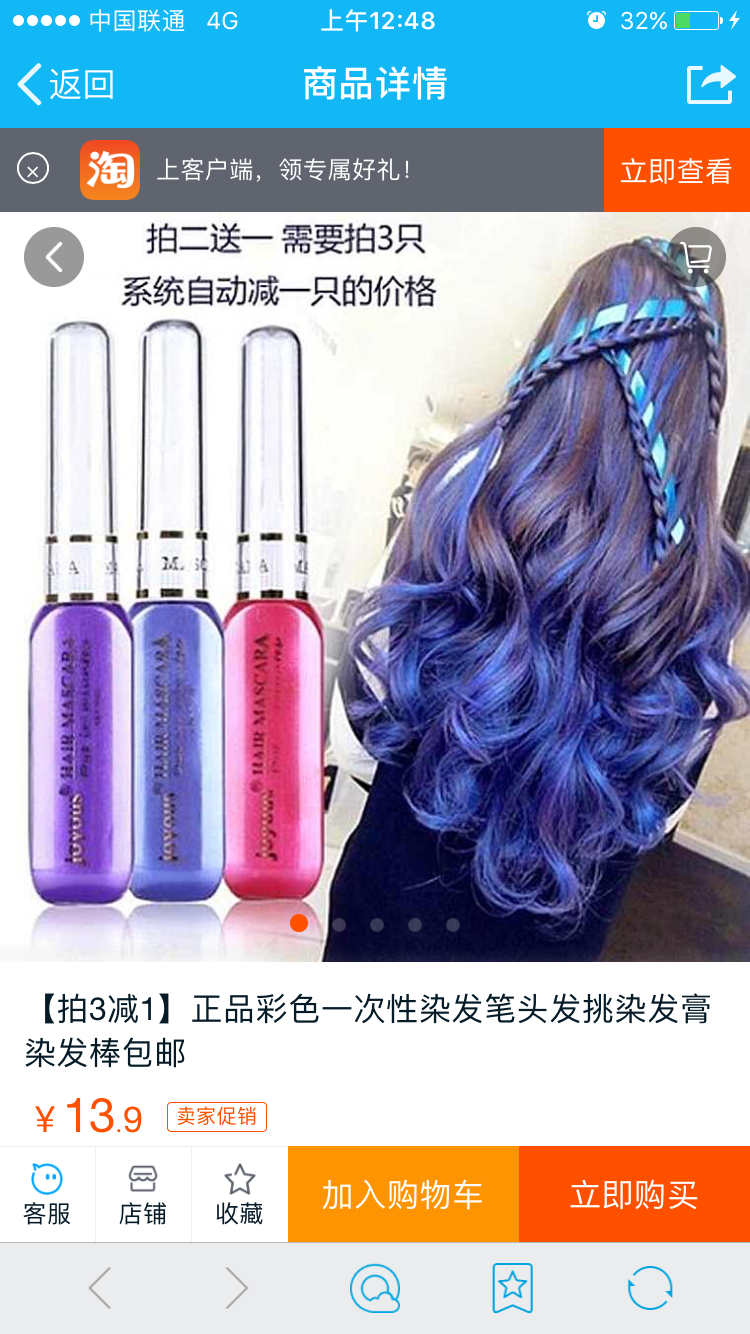Visit the 店铺 store page
This screenshot has width=750, height=1334.
(x=143, y=1195)
